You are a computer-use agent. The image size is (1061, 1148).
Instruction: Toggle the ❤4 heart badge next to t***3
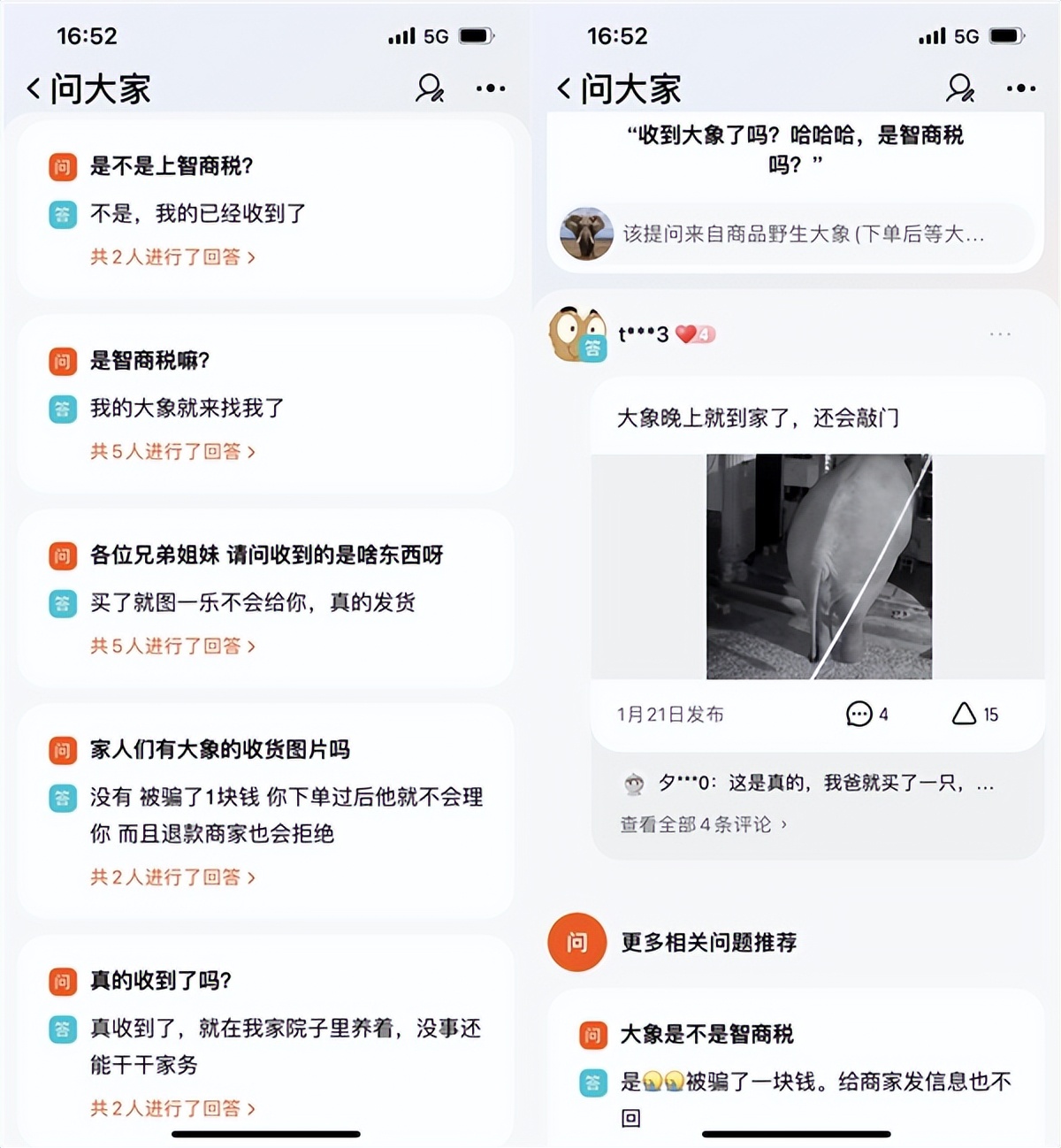tap(694, 334)
